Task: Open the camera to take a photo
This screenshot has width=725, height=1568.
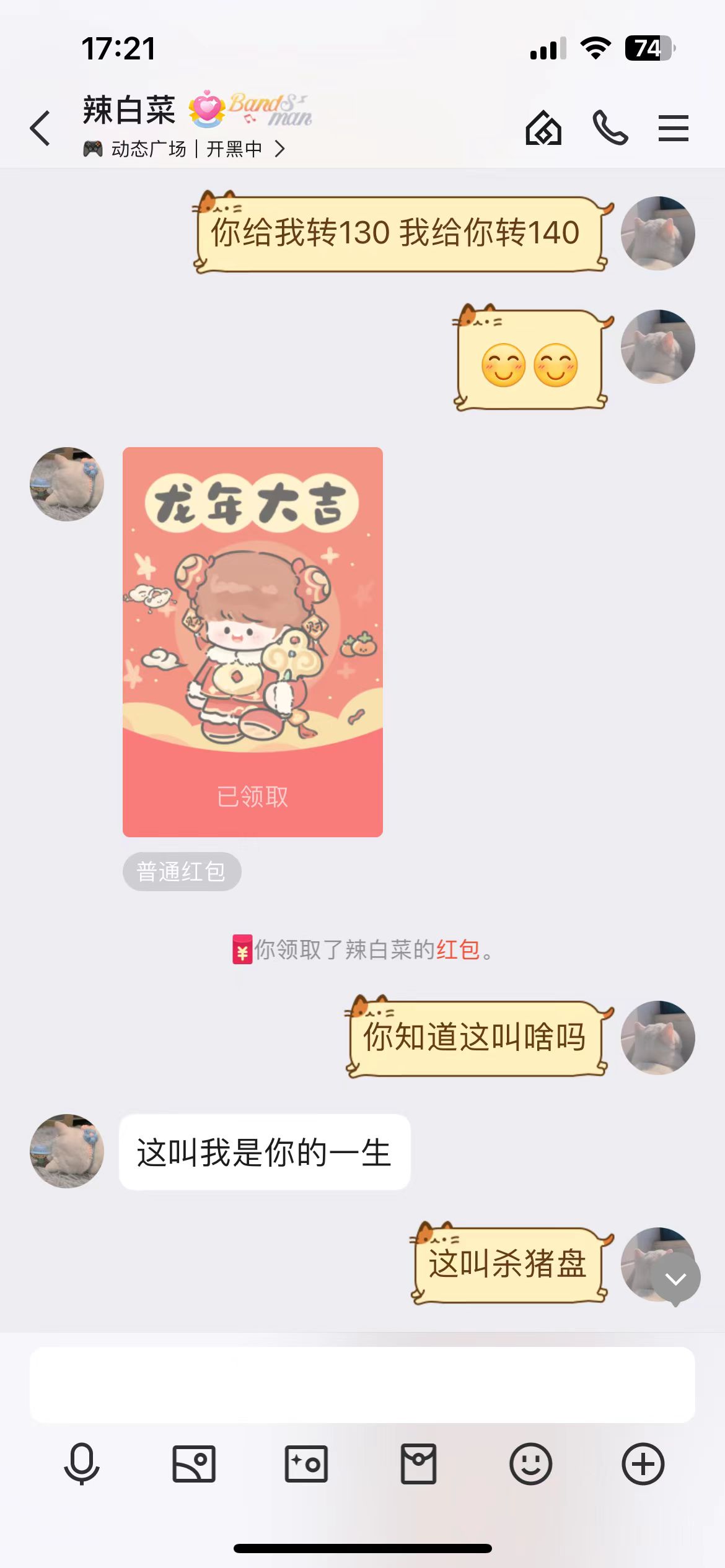Action: [x=306, y=1464]
